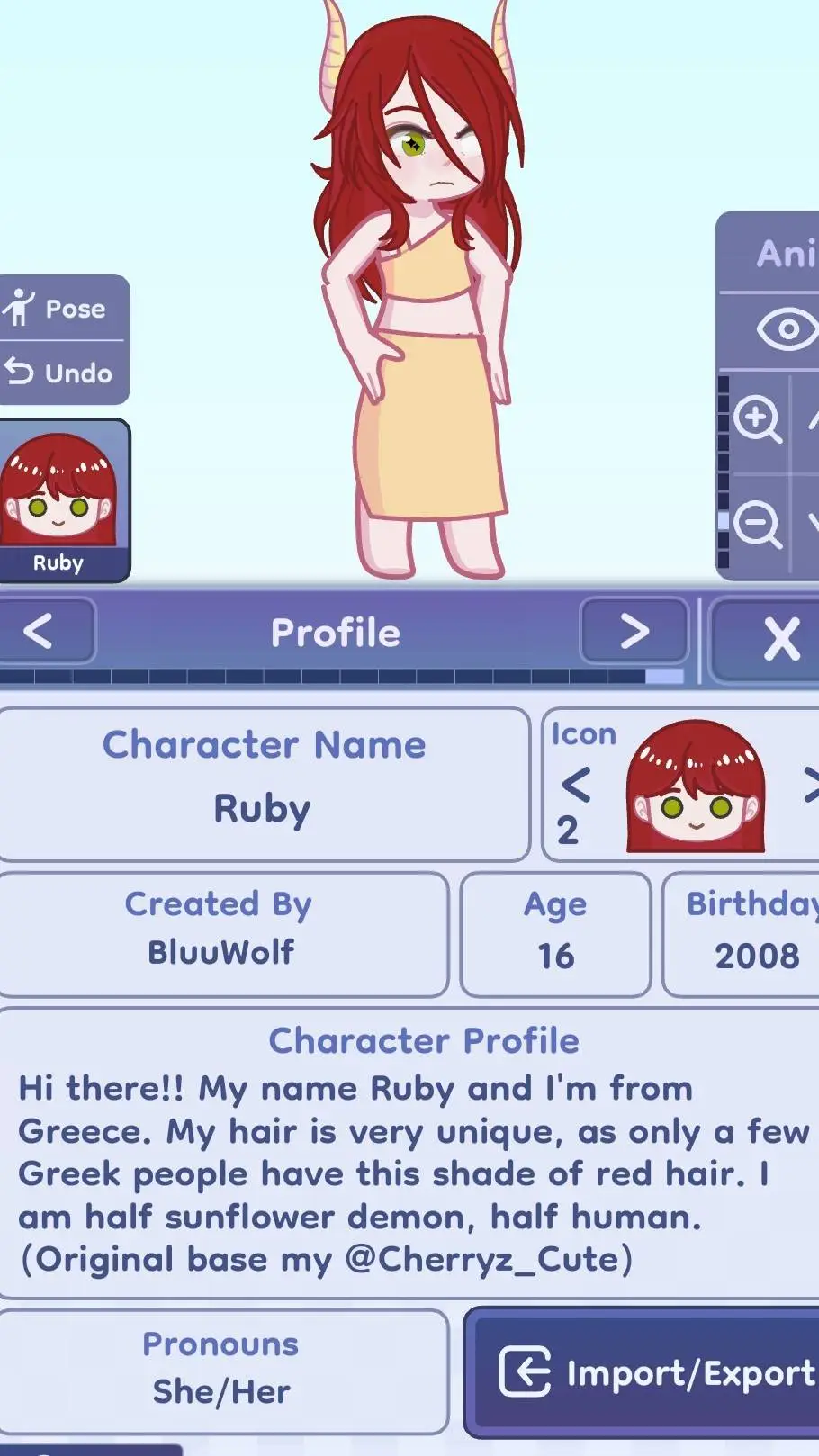Zoom in on the character
This screenshot has height=1456, width=819.
757,419
